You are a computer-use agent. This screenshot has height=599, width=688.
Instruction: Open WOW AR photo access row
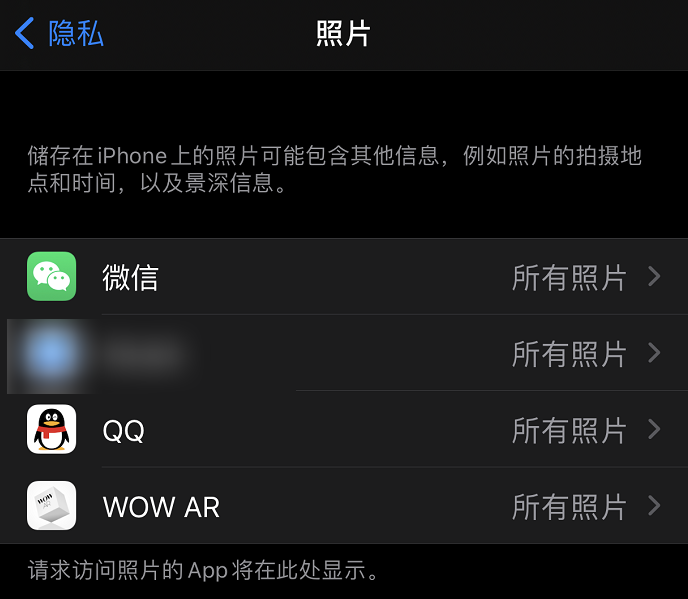(x=344, y=506)
